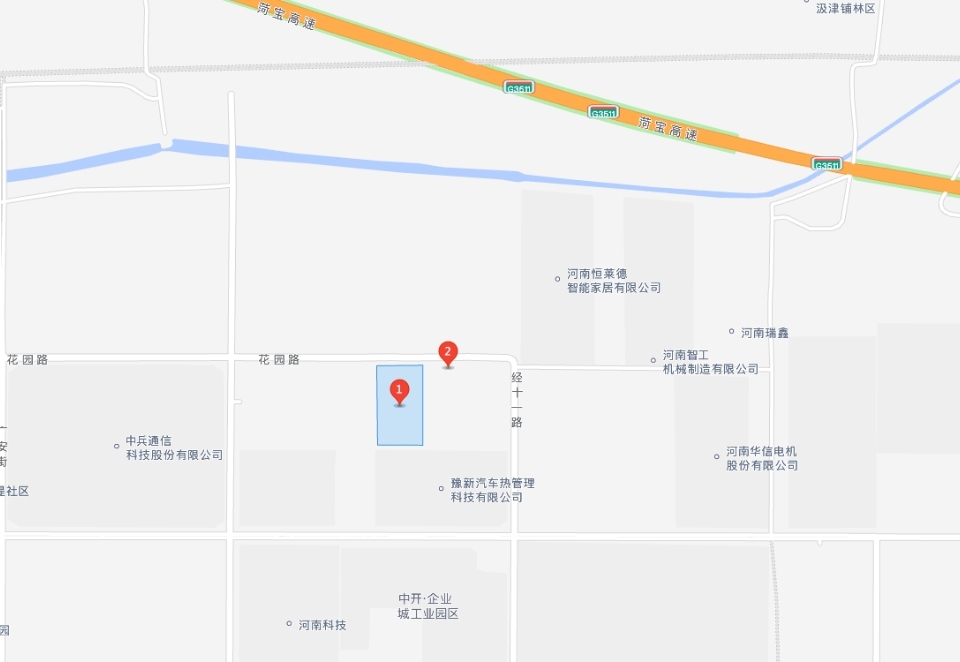Select the red map marker numbered 2

pos(449,352)
